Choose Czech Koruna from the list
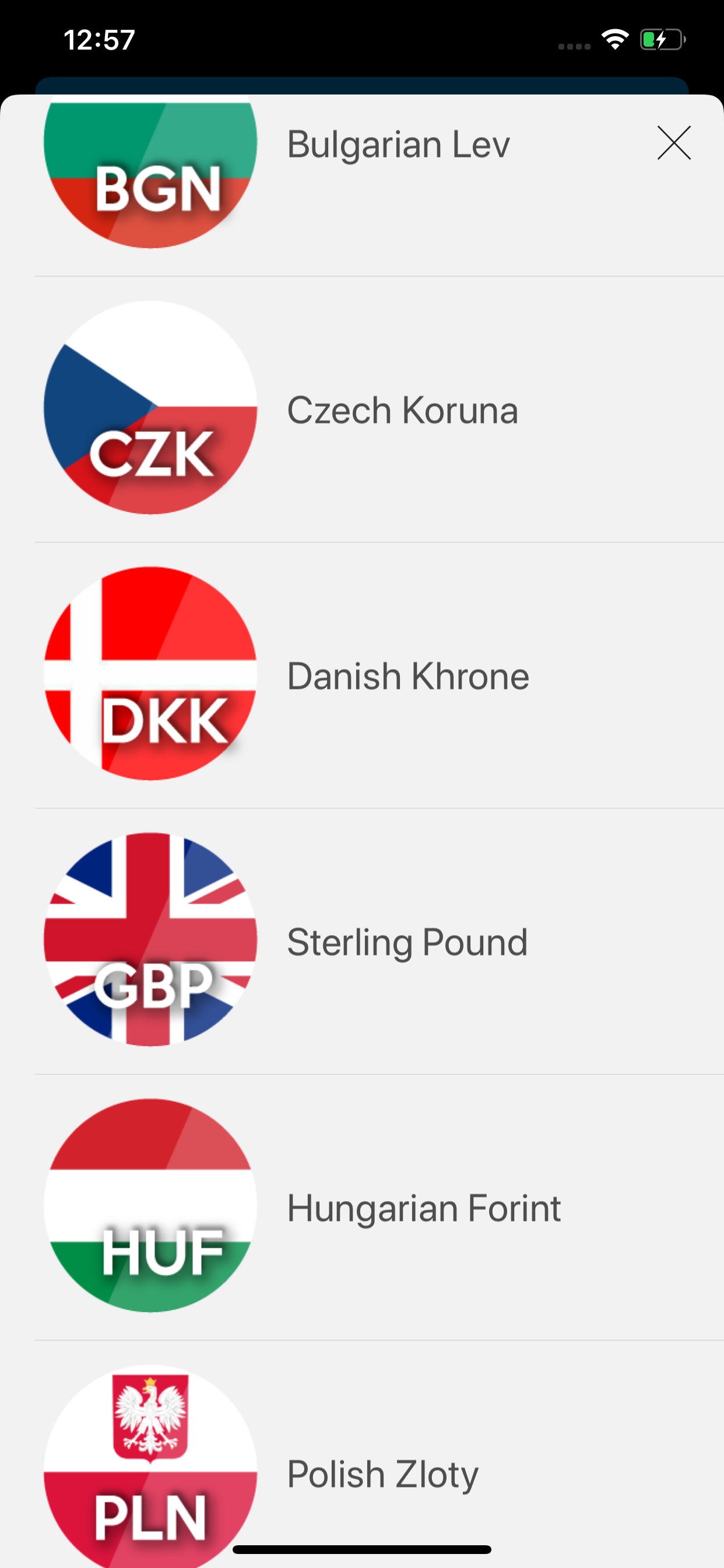The width and height of the screenshot is (724, 1568). click(x=362, y=409)
